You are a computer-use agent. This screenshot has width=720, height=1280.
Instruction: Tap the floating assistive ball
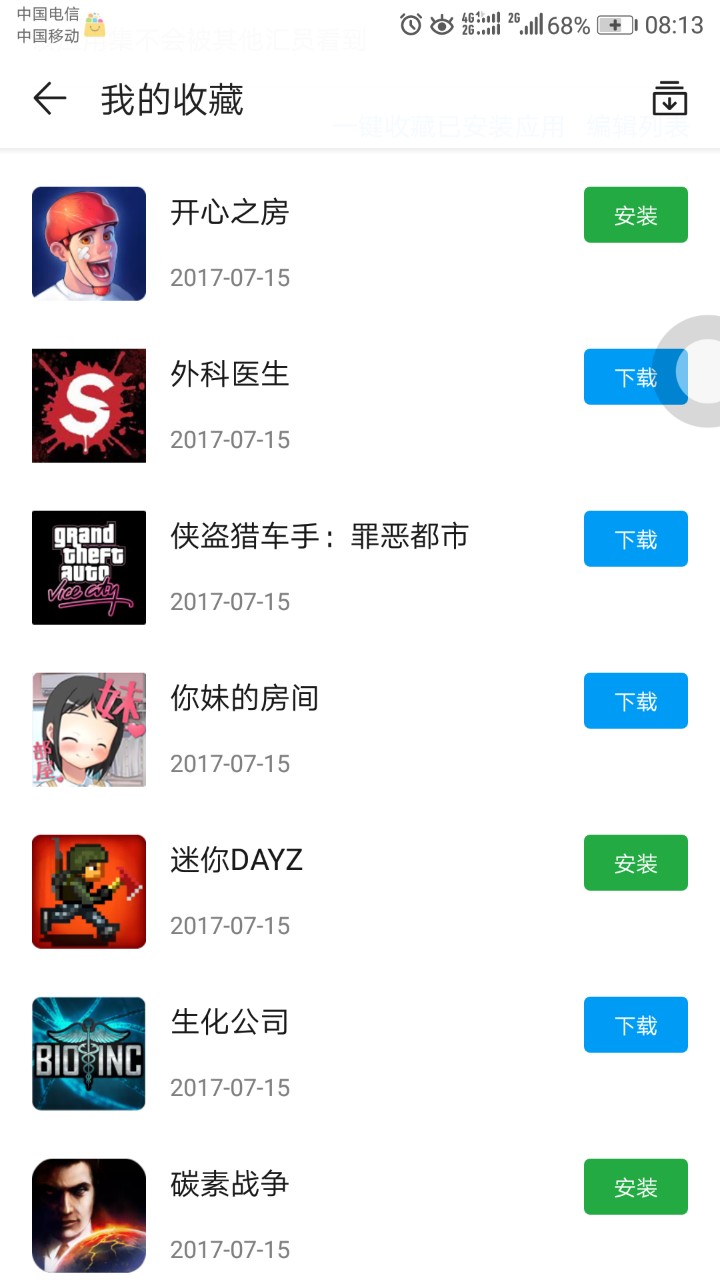pyautogui.click(x=700, y=371)
